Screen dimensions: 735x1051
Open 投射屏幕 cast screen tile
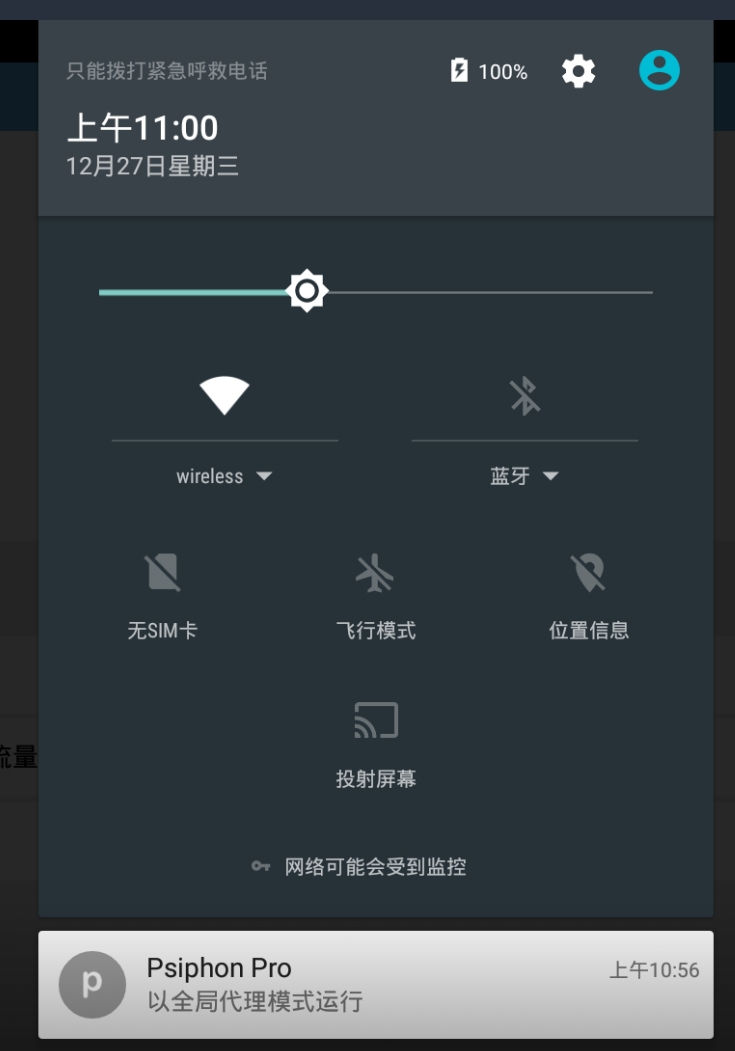point(375,742)
